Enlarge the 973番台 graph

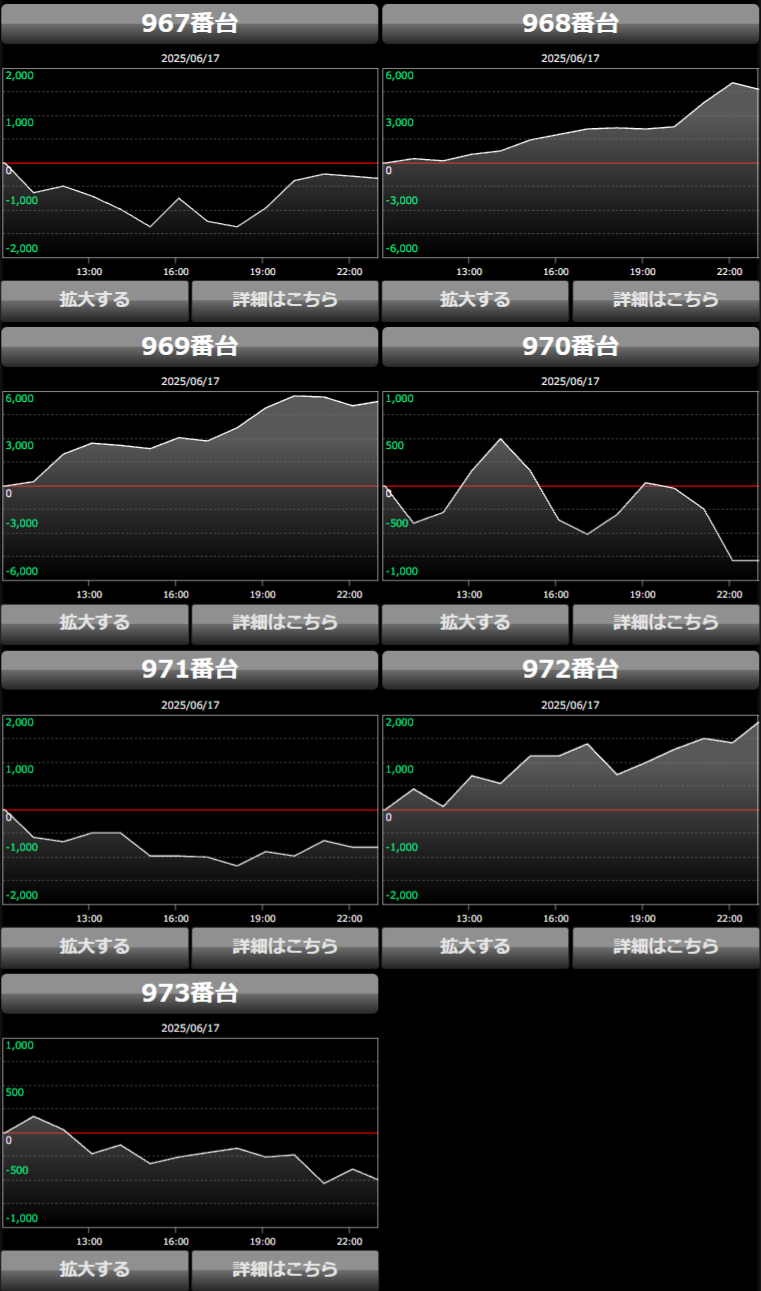tap(95, 1270)
